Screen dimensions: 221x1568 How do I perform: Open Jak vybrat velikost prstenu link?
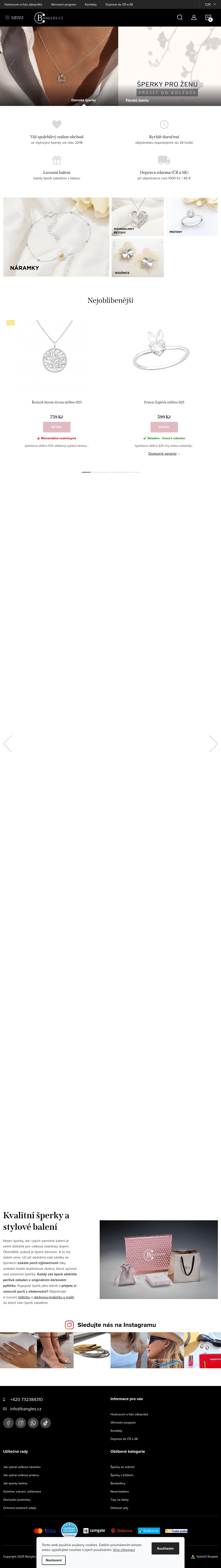click(21, 1475)
